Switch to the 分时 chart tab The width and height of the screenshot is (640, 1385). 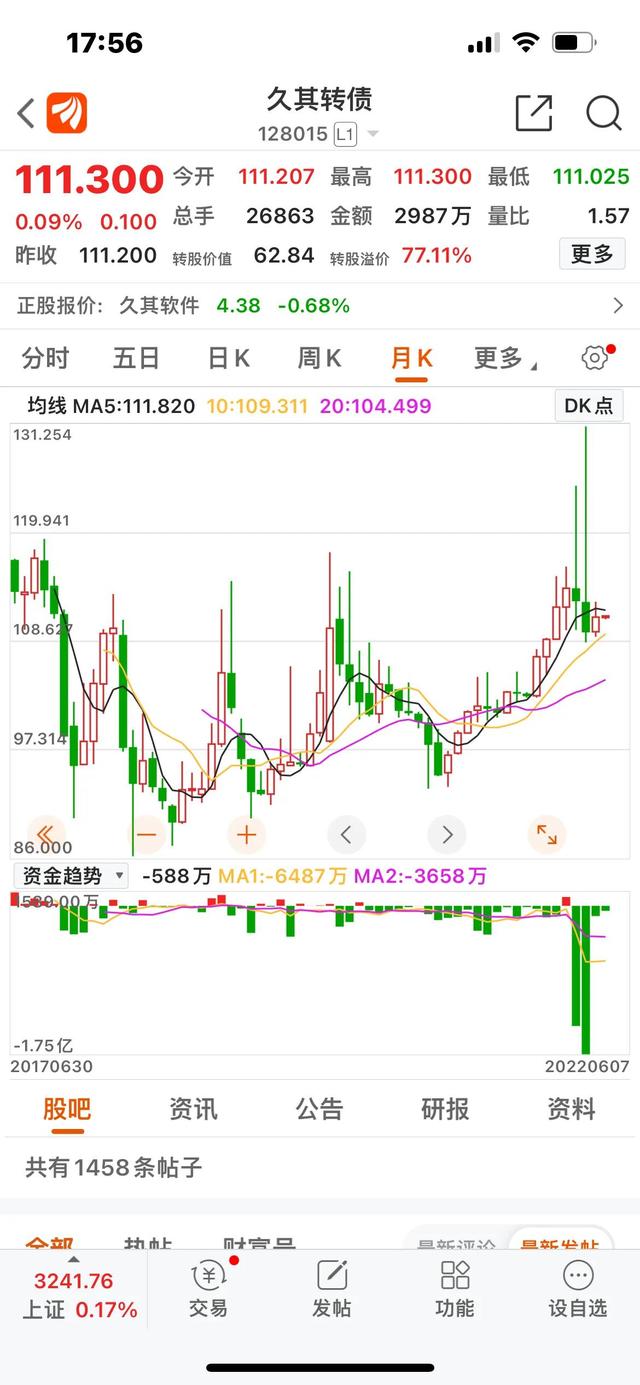[x=46, y=358]
